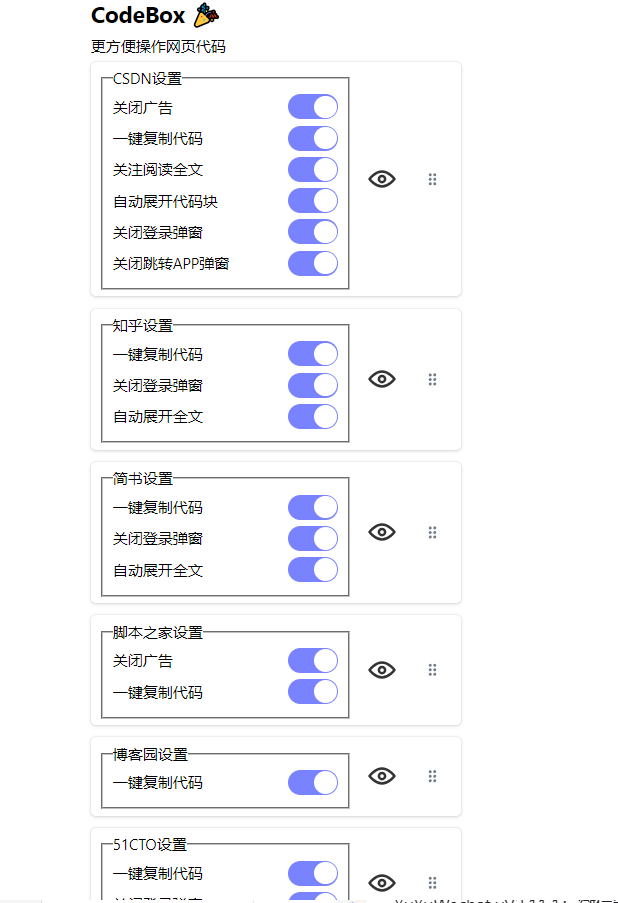Image resolution: width=618 pixels, height=903 pixels.
Task: Toggle CSDN 关闭登录弹窗 switch
Action: pos(312,232)
